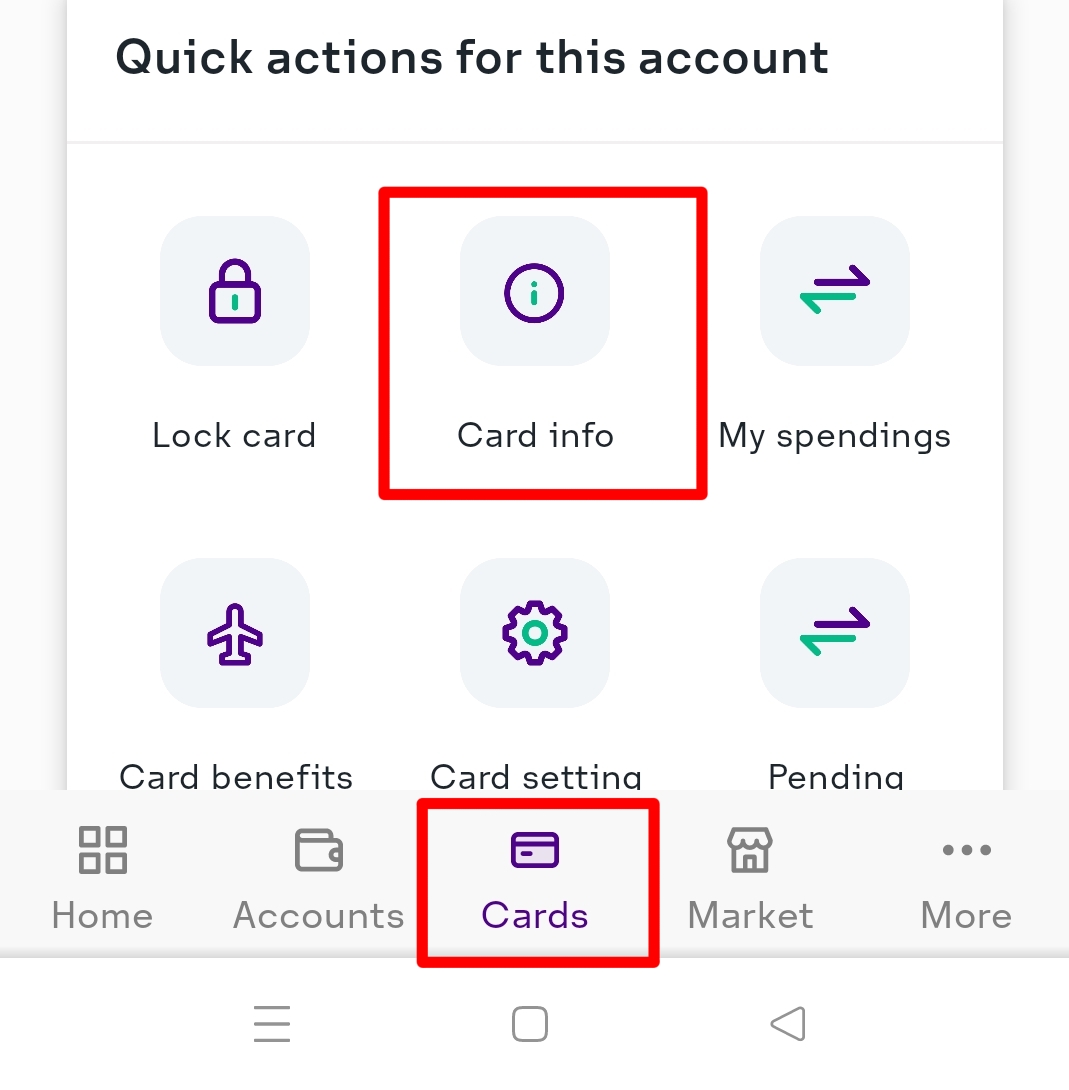Viewport: 1069px width, 1090px height.
Task: Open the Market tab
Action: tap(750, 878)
